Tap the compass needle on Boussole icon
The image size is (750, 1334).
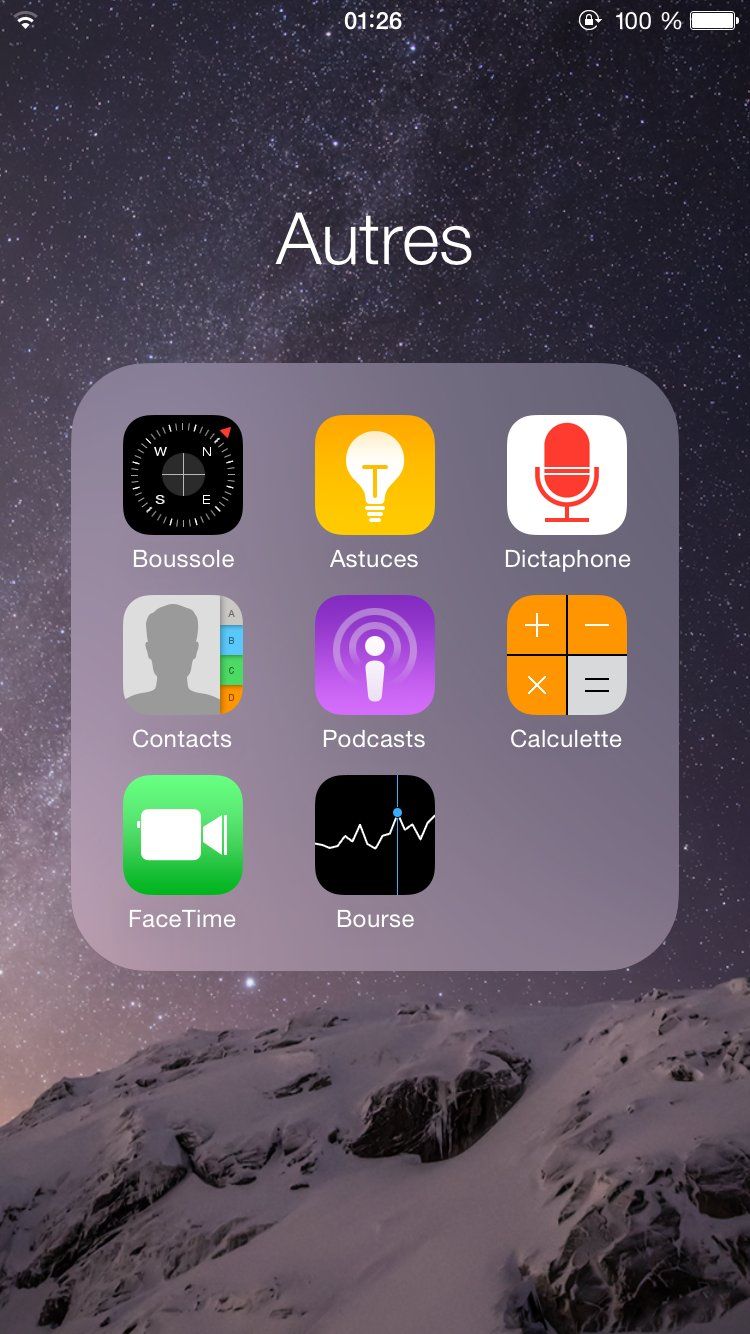225,432
